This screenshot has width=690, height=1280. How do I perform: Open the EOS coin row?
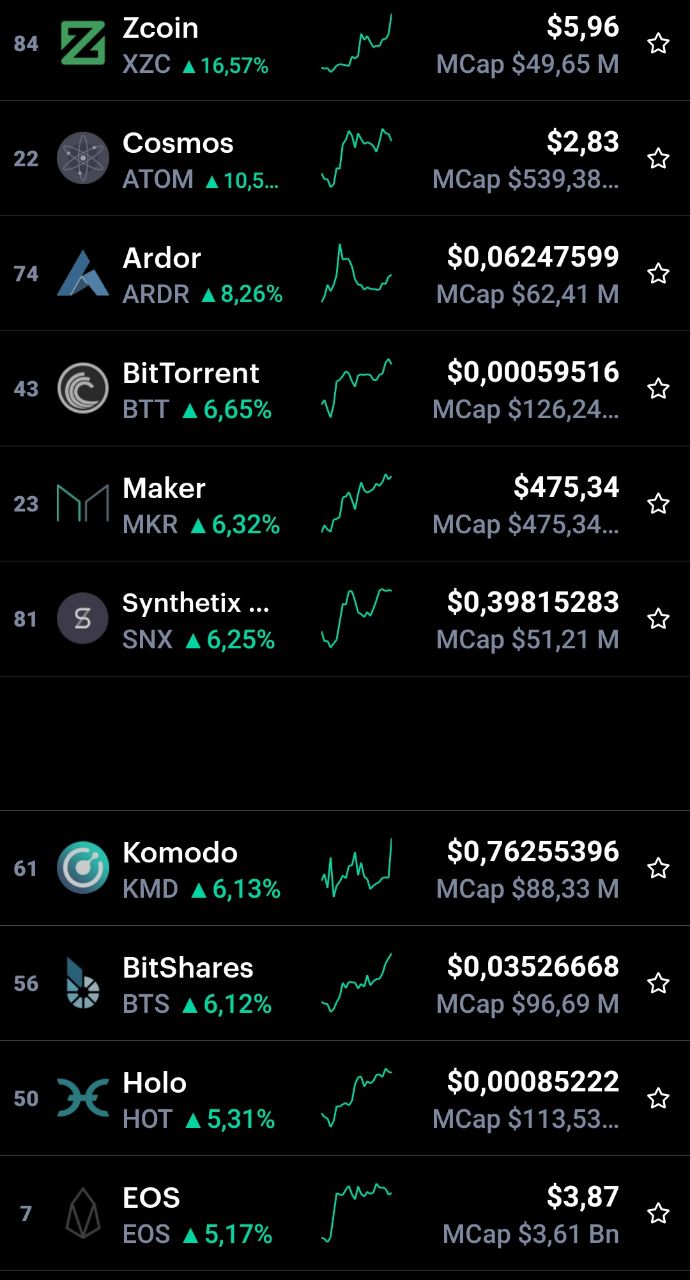[x=345, y=1213]
